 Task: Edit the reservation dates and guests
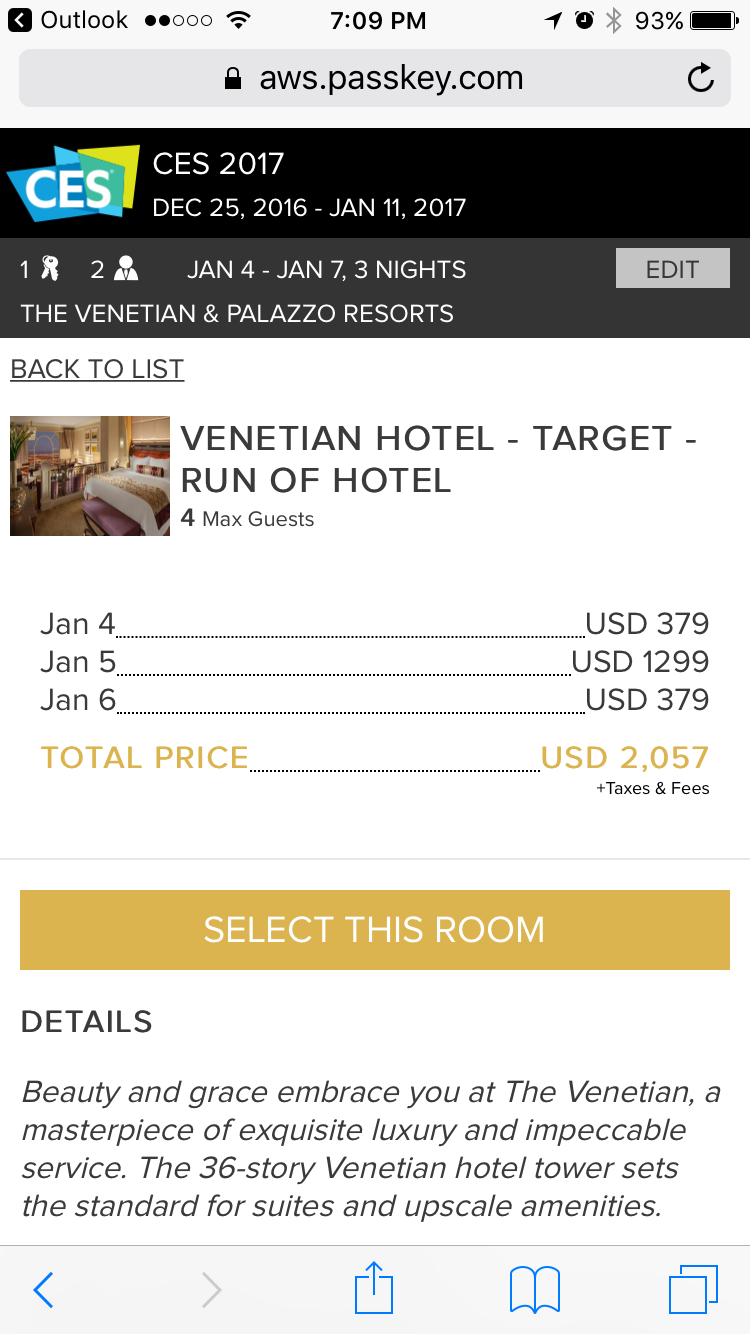click(672, 269)
